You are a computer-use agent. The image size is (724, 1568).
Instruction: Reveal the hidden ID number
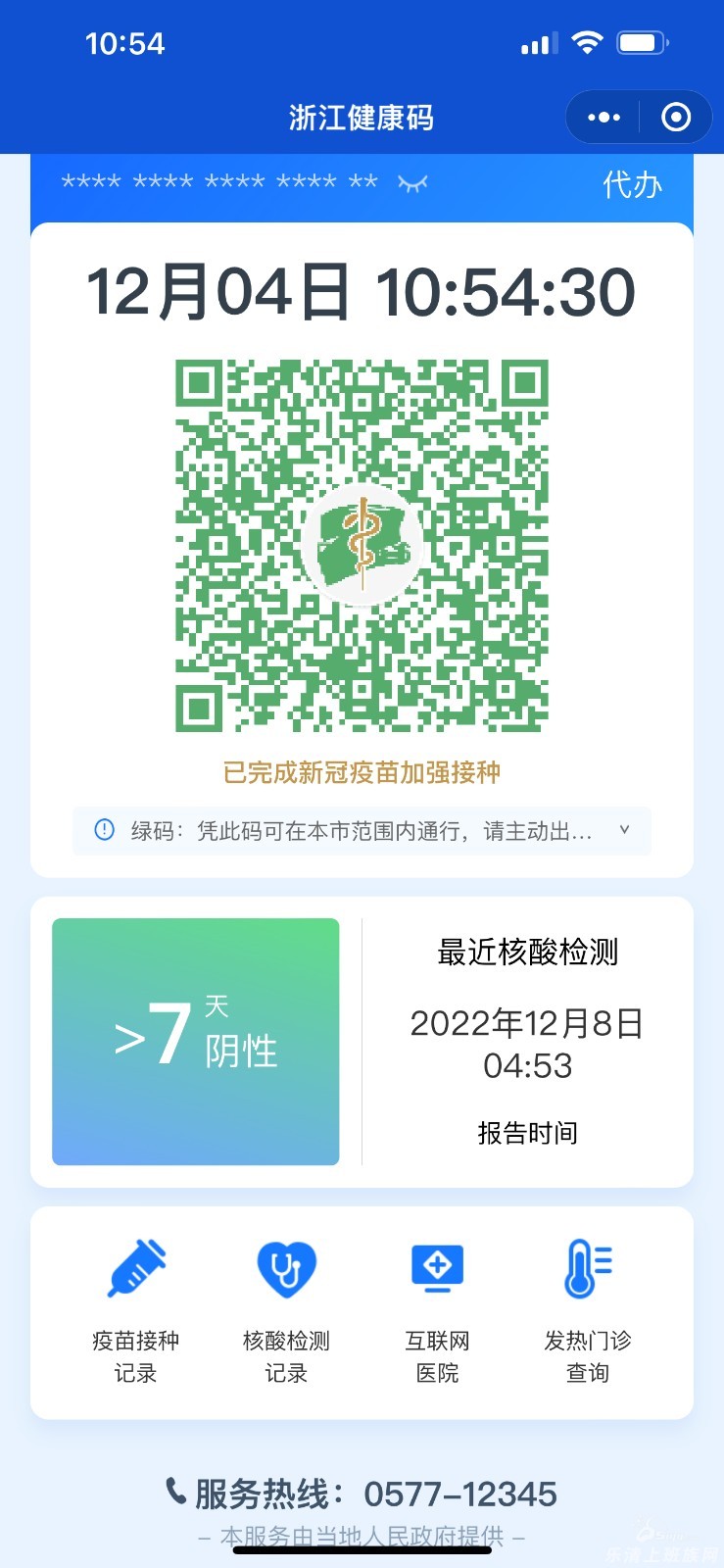(412, 183)
